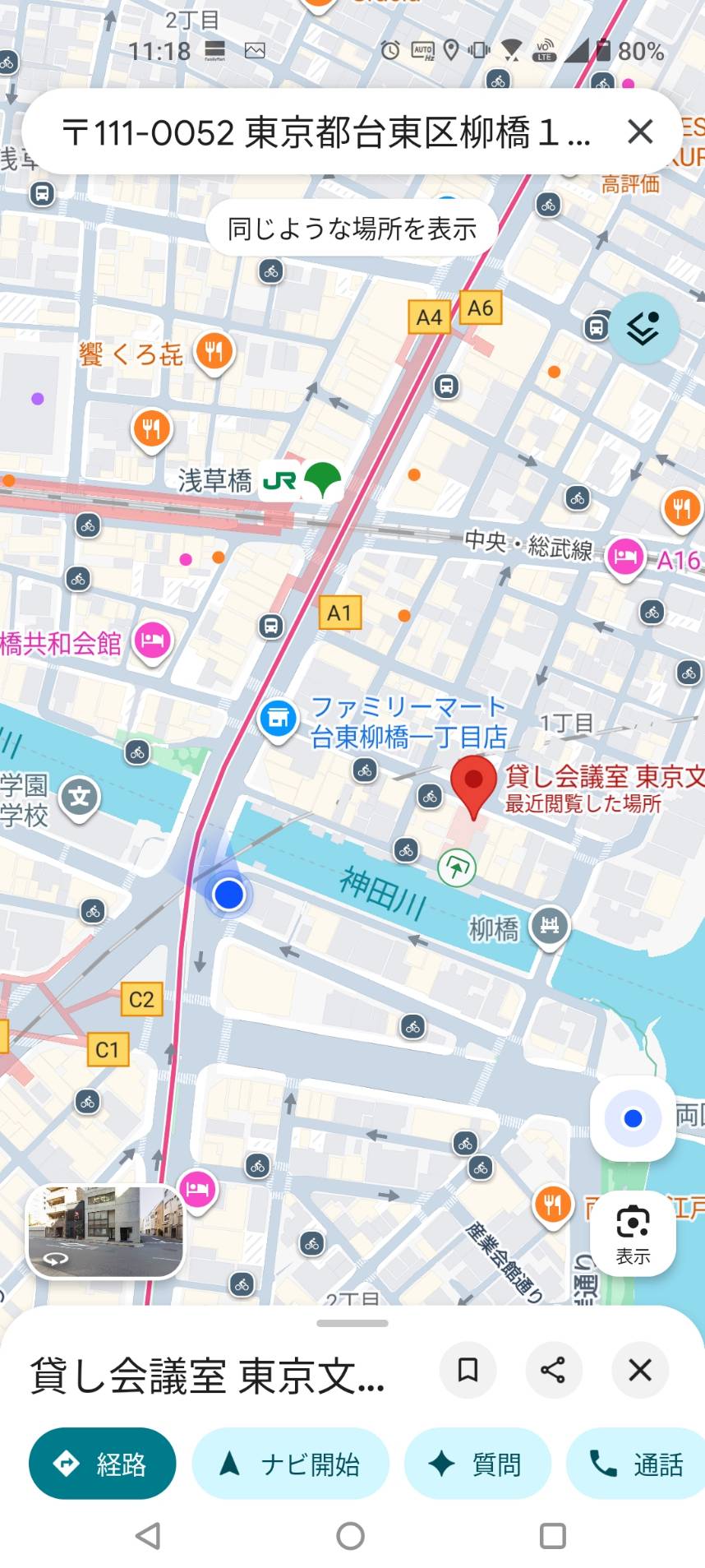
Task: Open the map layers button
Action: 643,328
